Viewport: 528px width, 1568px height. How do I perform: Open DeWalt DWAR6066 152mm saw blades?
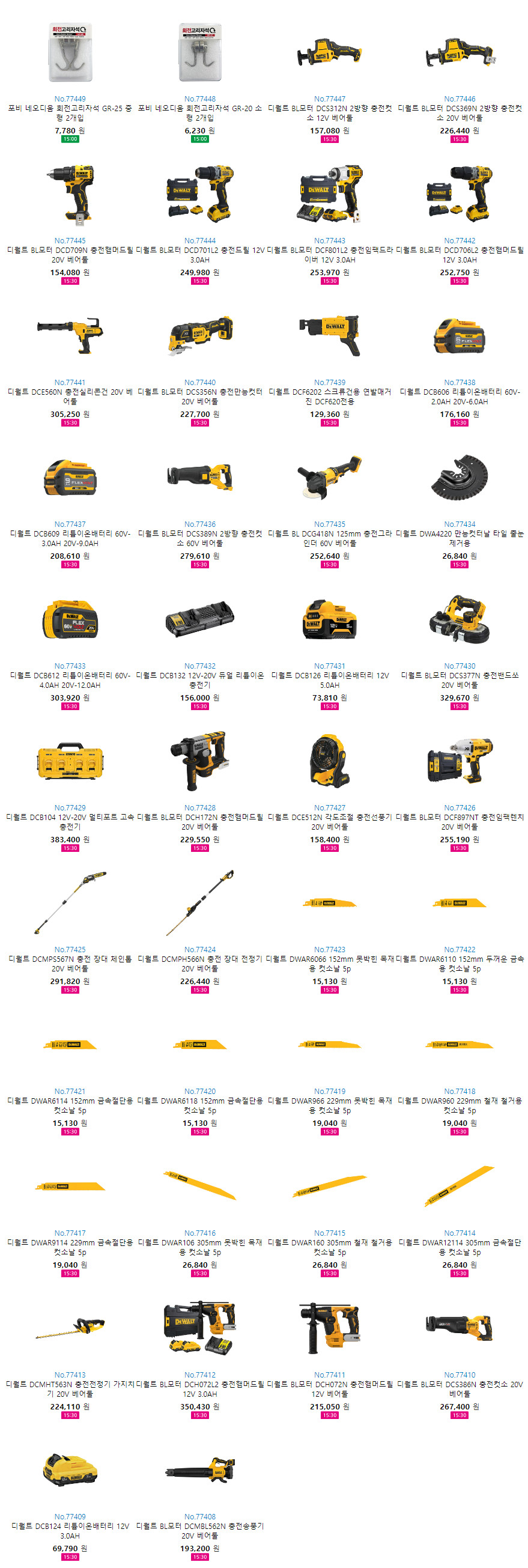click(x=330, y=903)
